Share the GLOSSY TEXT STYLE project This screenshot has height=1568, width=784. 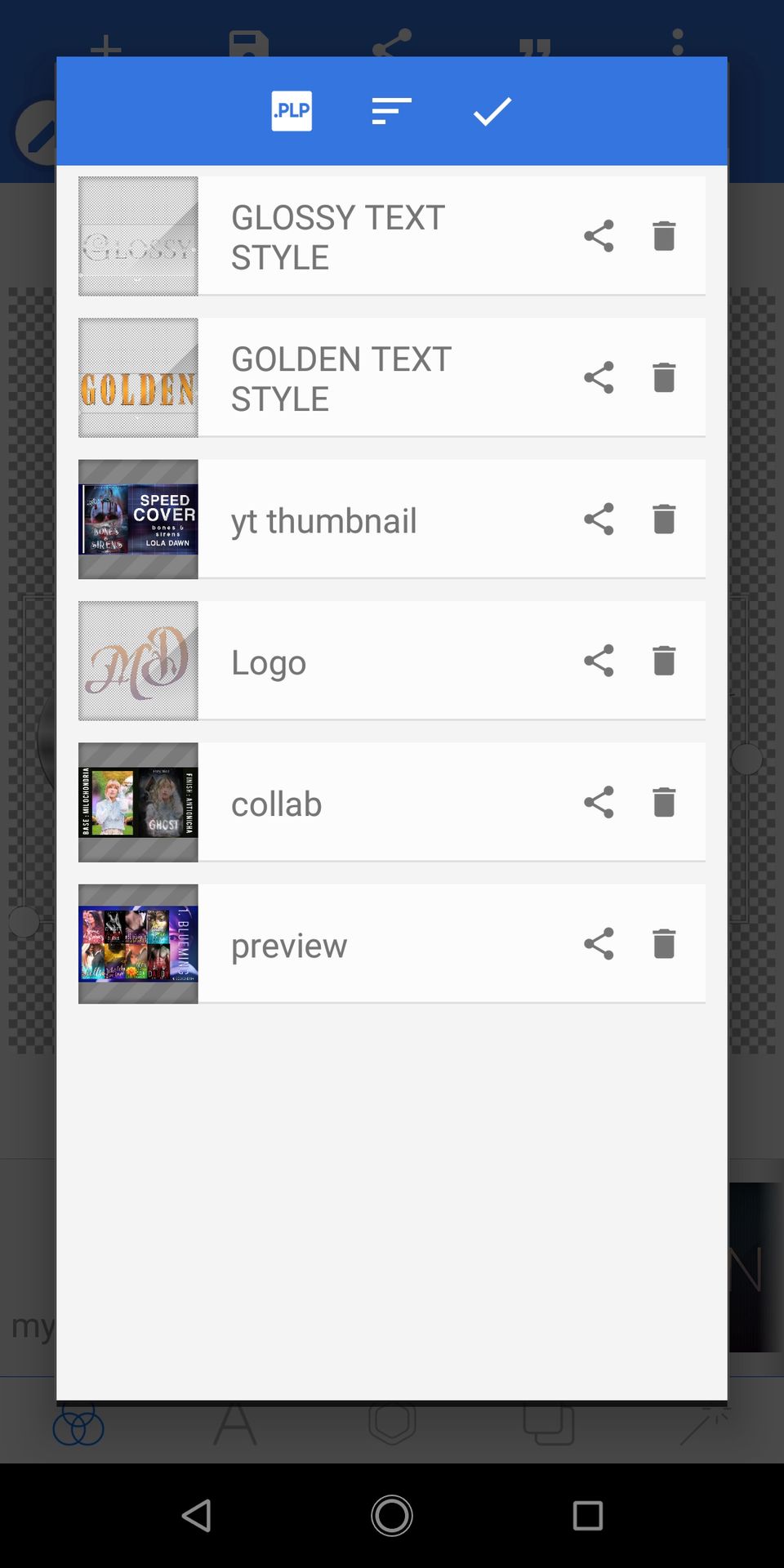pyautogui.click(x=599, y=236)
